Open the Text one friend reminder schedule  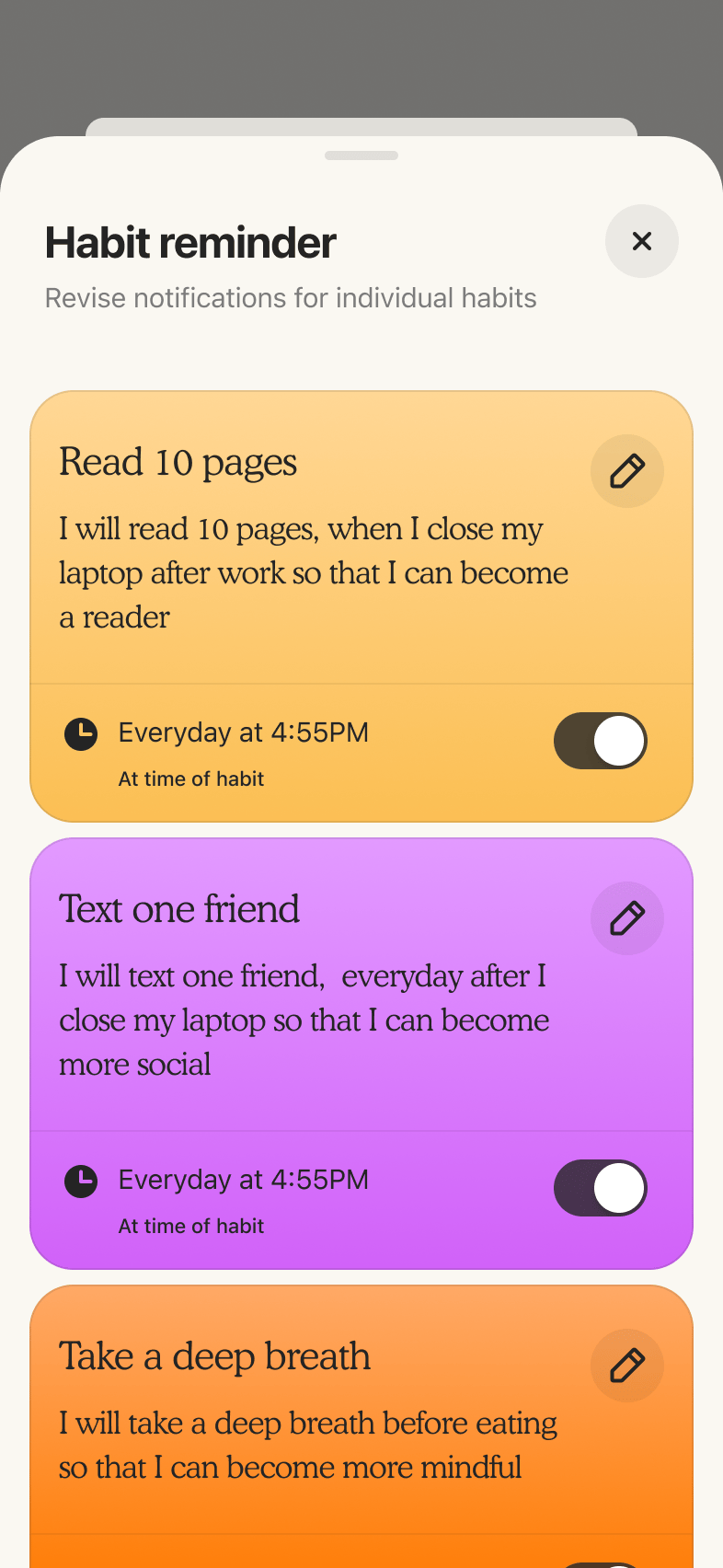(x=243, y=1181)
